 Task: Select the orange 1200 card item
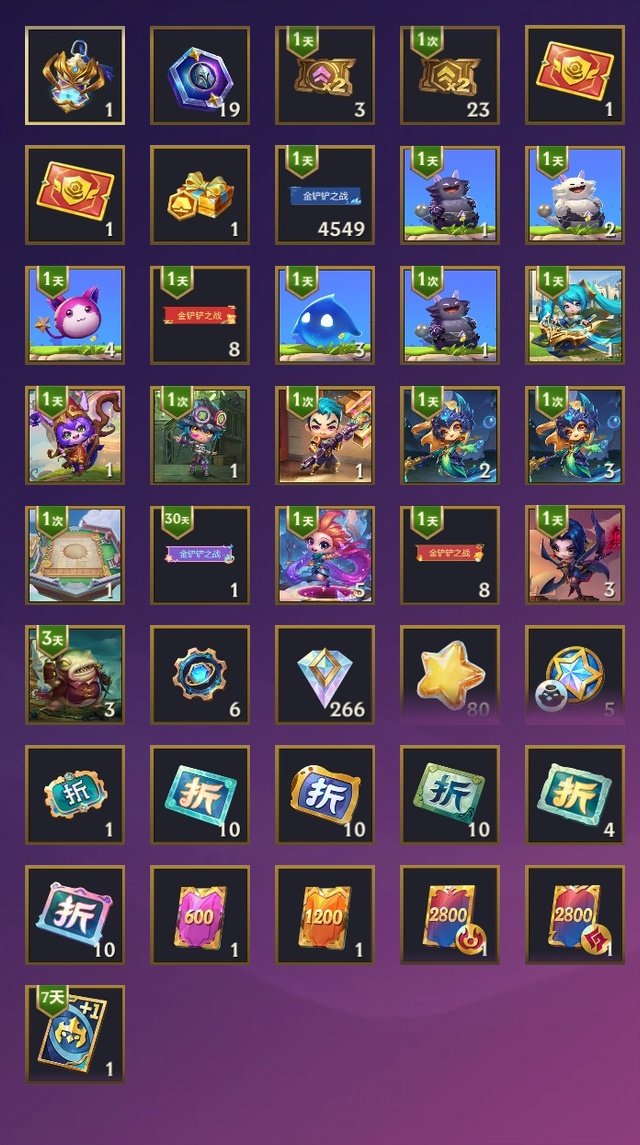[325, 914]
